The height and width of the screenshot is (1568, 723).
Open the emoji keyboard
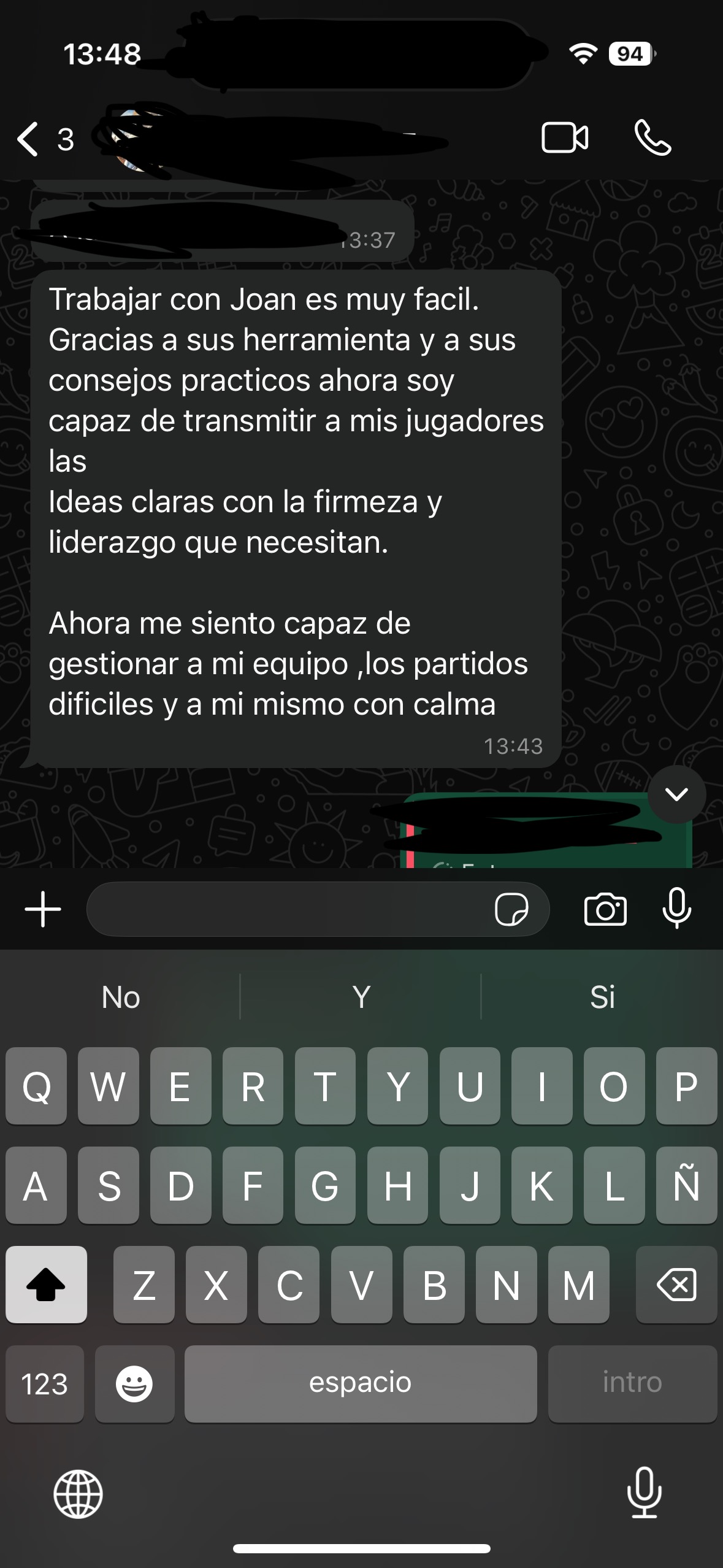[x=134, y=1385]
